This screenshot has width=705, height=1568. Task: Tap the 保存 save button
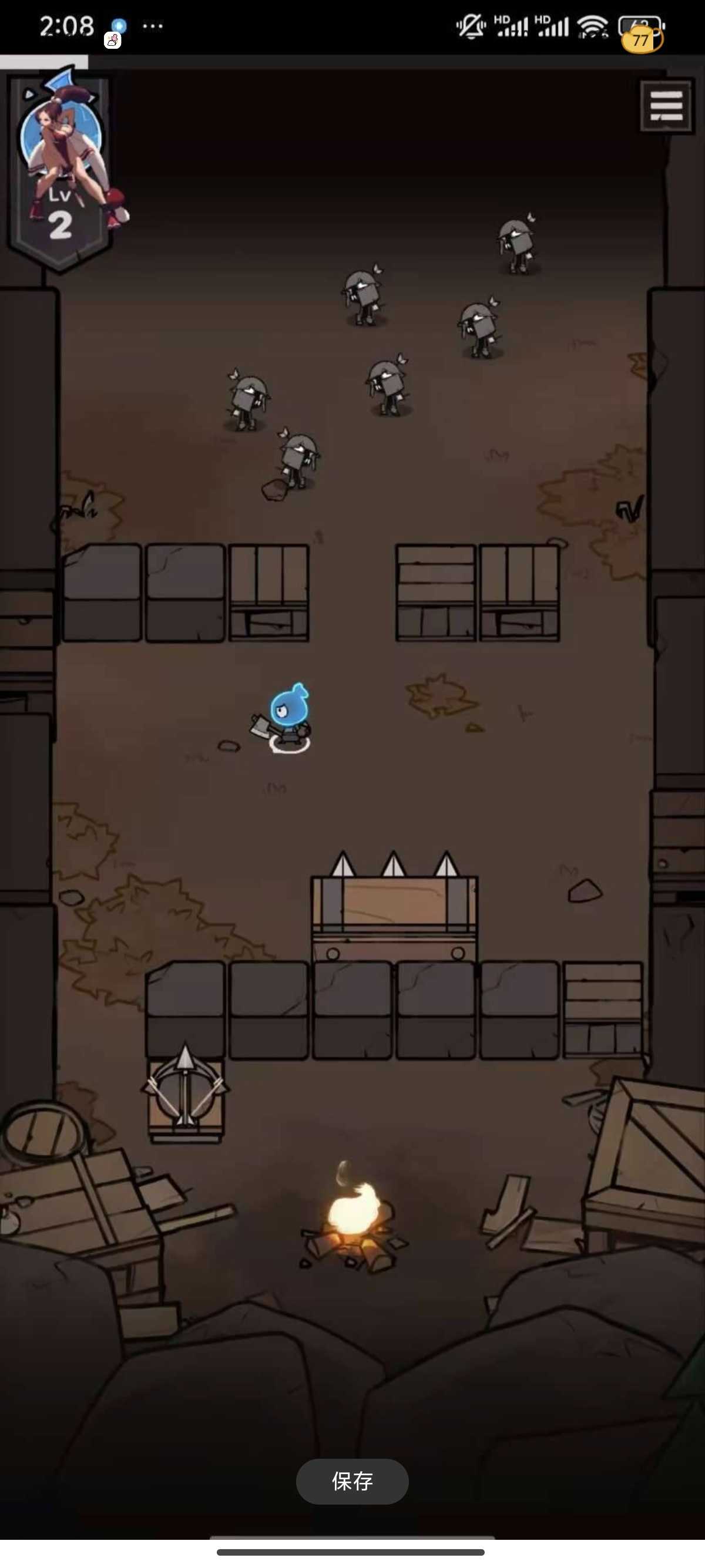pyautogui.click(x=352, y=1481)
